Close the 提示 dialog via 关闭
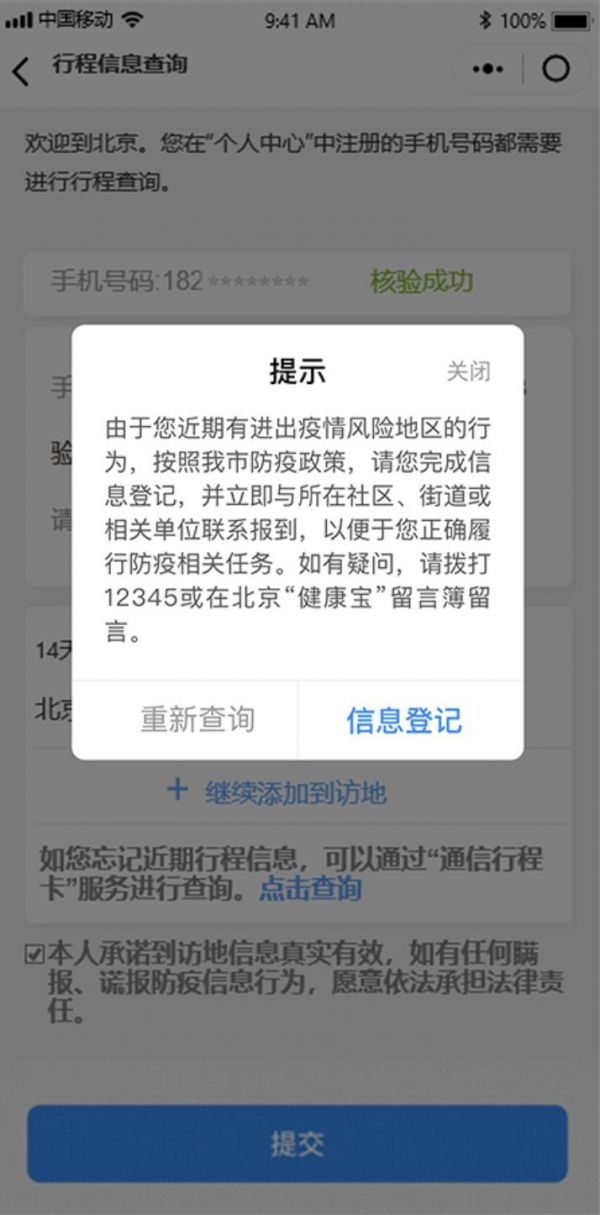 468,372
